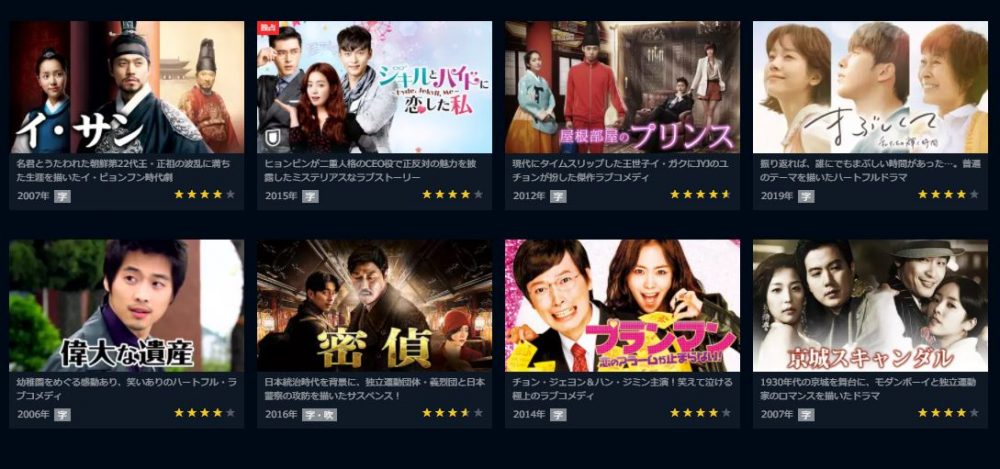Select 屋根部屋のプリンス drama tile
This screenshot has height=469, width=1000.
click(x=622, y=88)
